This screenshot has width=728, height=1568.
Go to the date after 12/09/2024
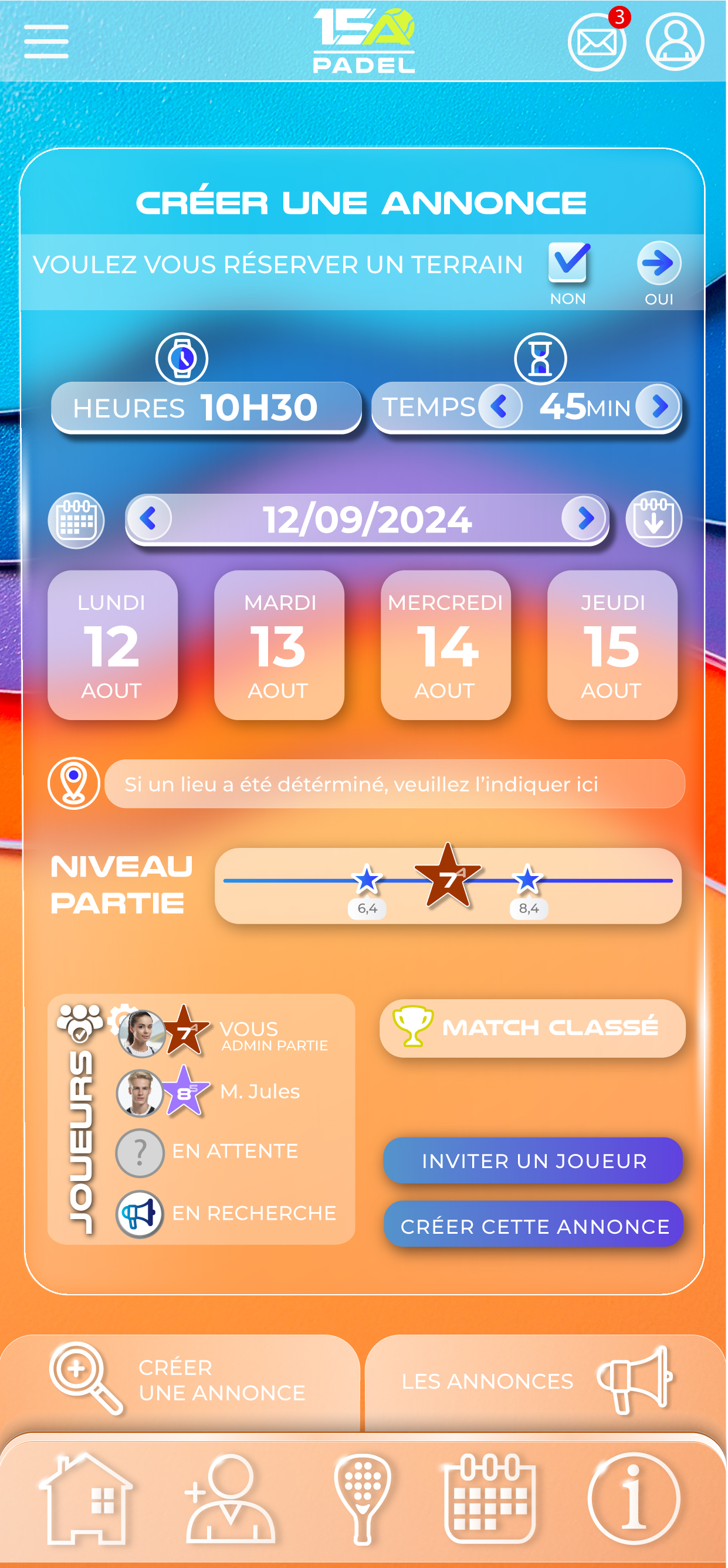[x=584, y=518]
